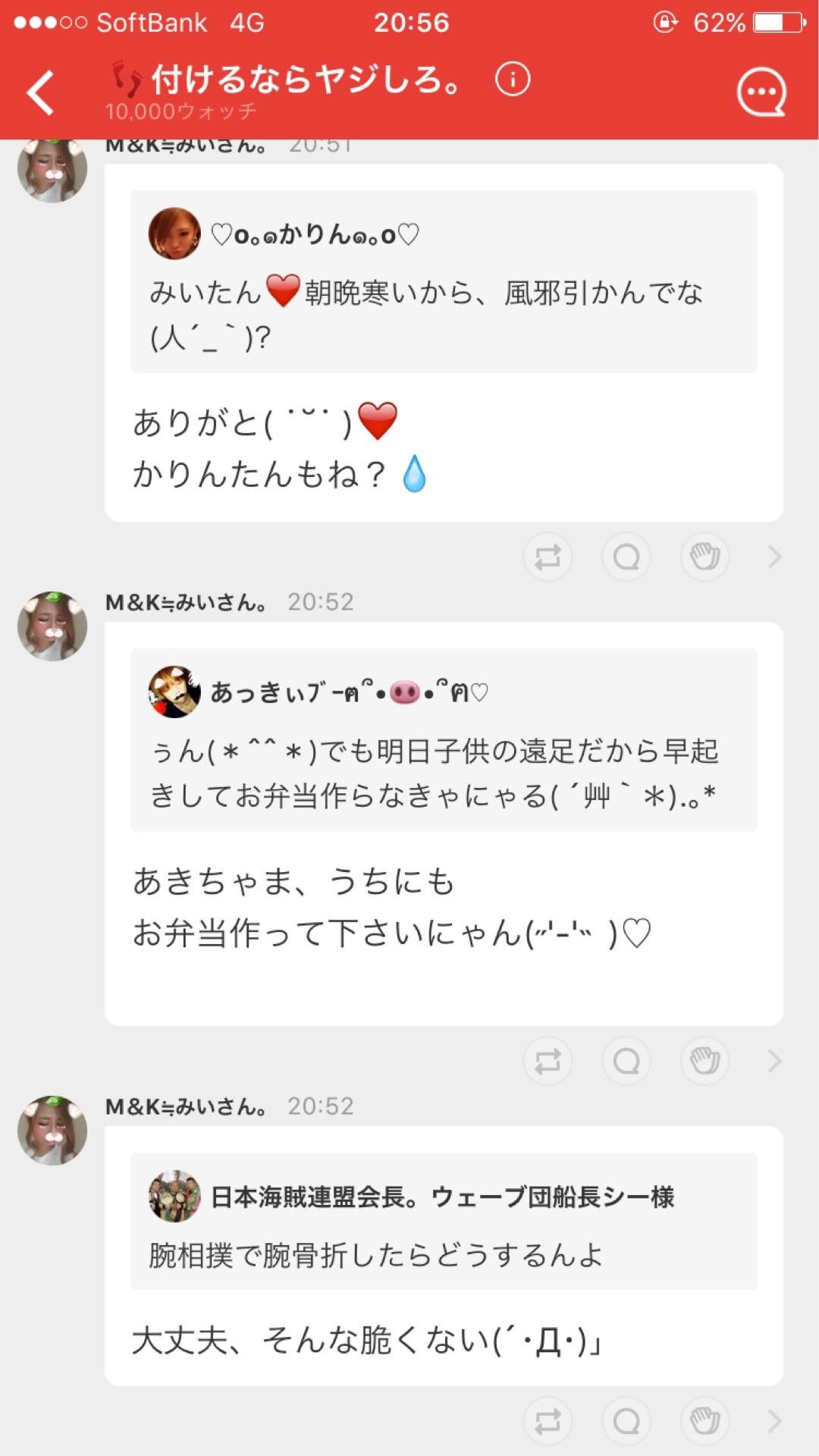
Task: Quote the bento 20:52 message
Action: 626,1061
